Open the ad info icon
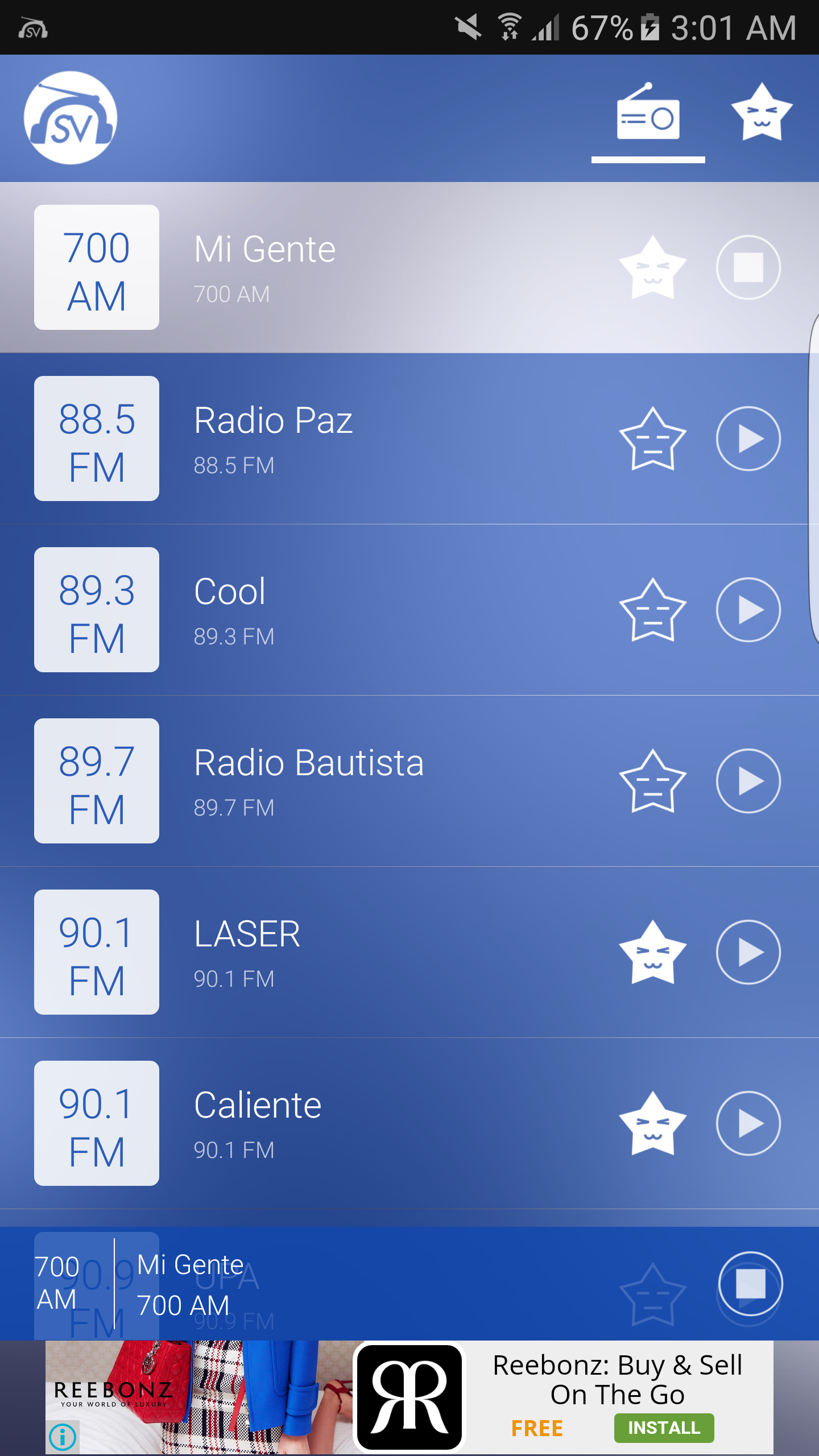This screenshot has height=1456, width=819. coord(63,1437)
